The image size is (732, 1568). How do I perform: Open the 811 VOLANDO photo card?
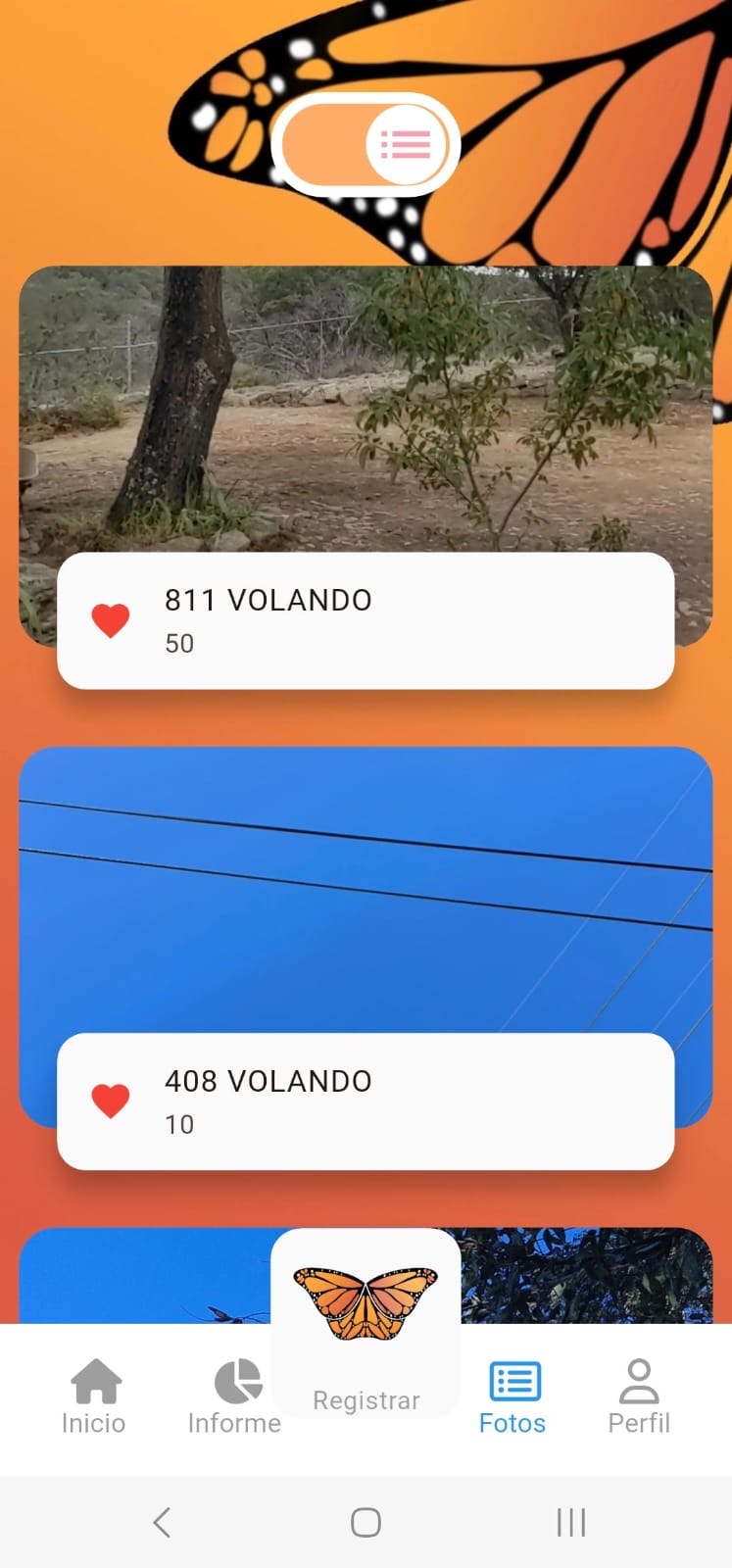coord(366,412)
